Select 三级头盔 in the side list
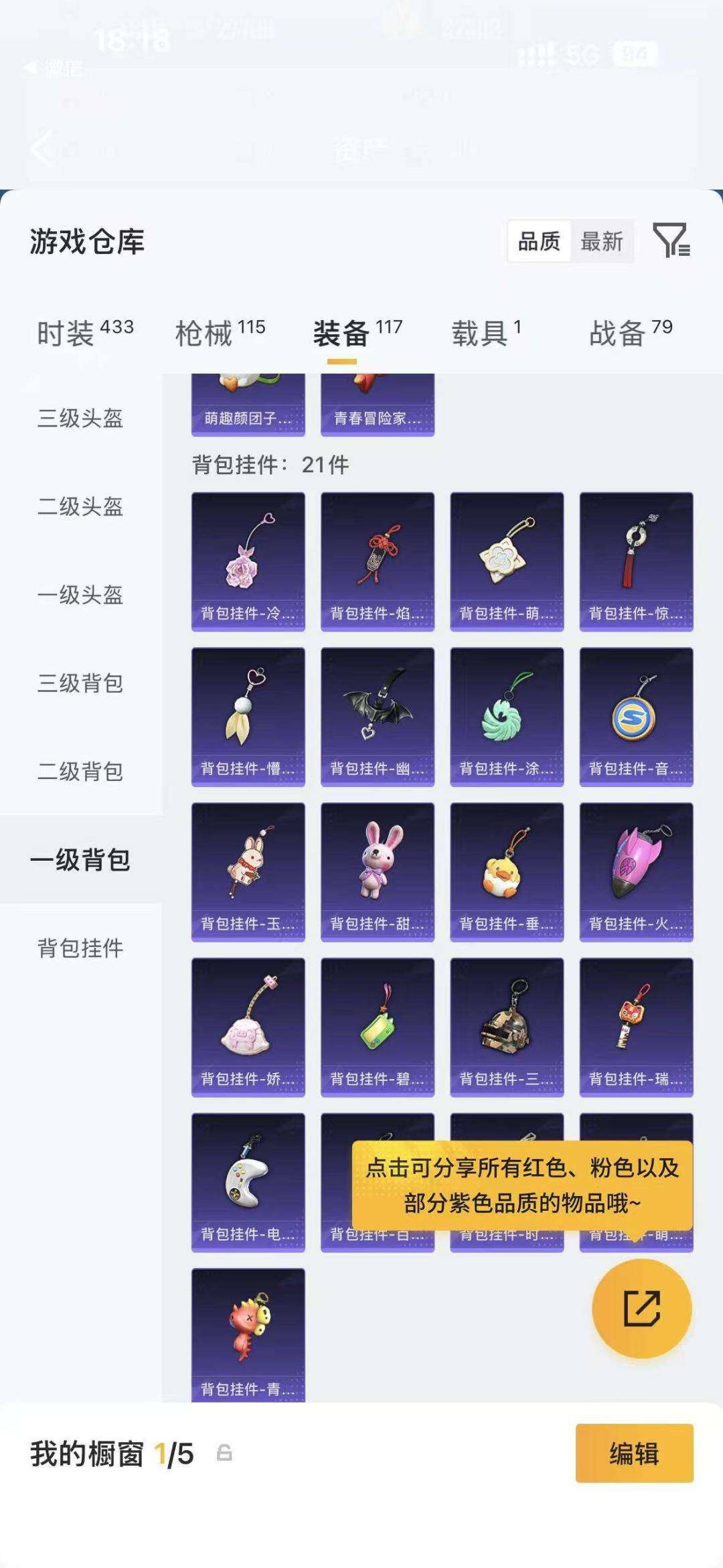723x1568 pixels. pos(80,418)
